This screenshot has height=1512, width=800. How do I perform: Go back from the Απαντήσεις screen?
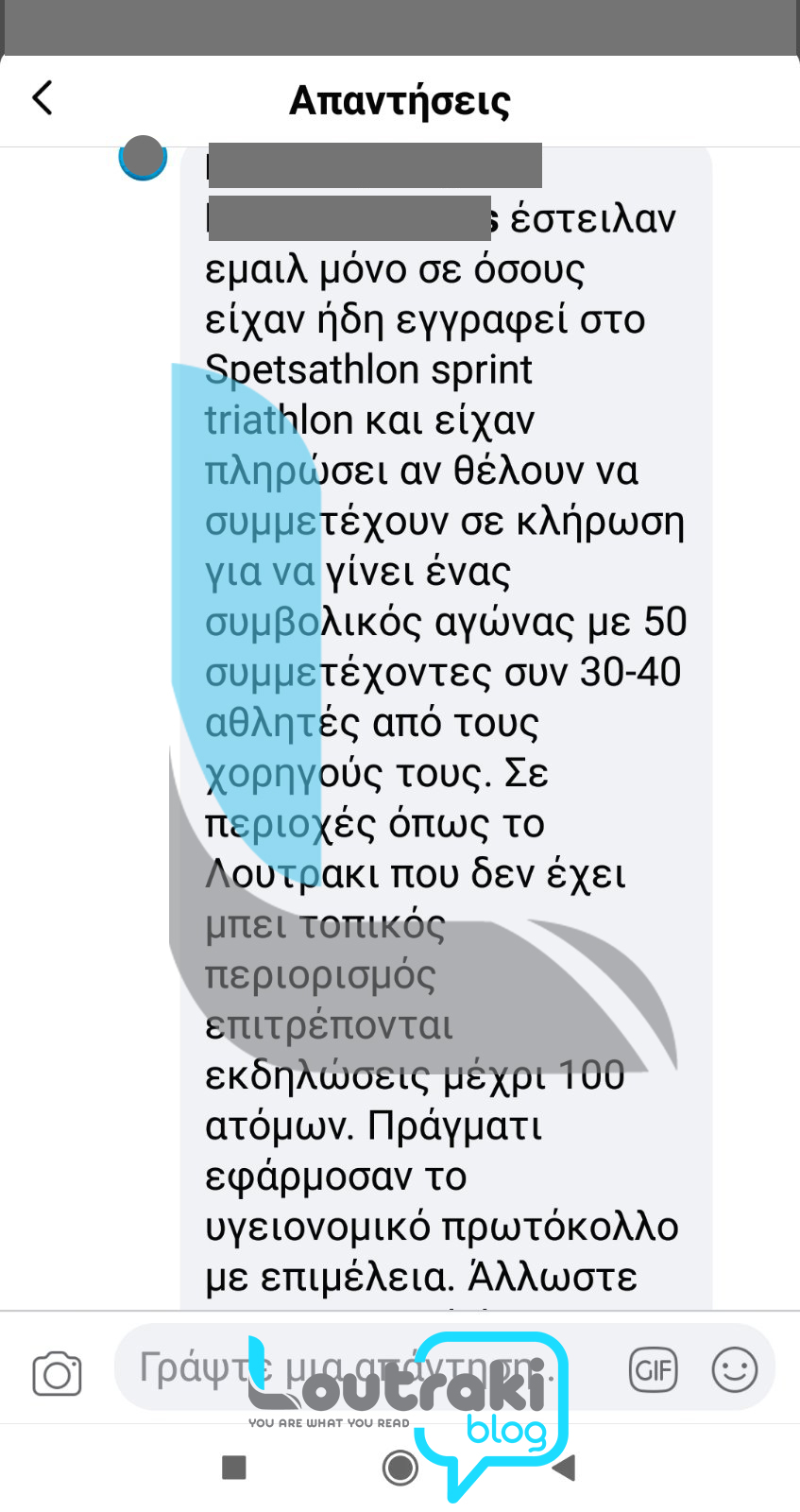tap(43, 98)
